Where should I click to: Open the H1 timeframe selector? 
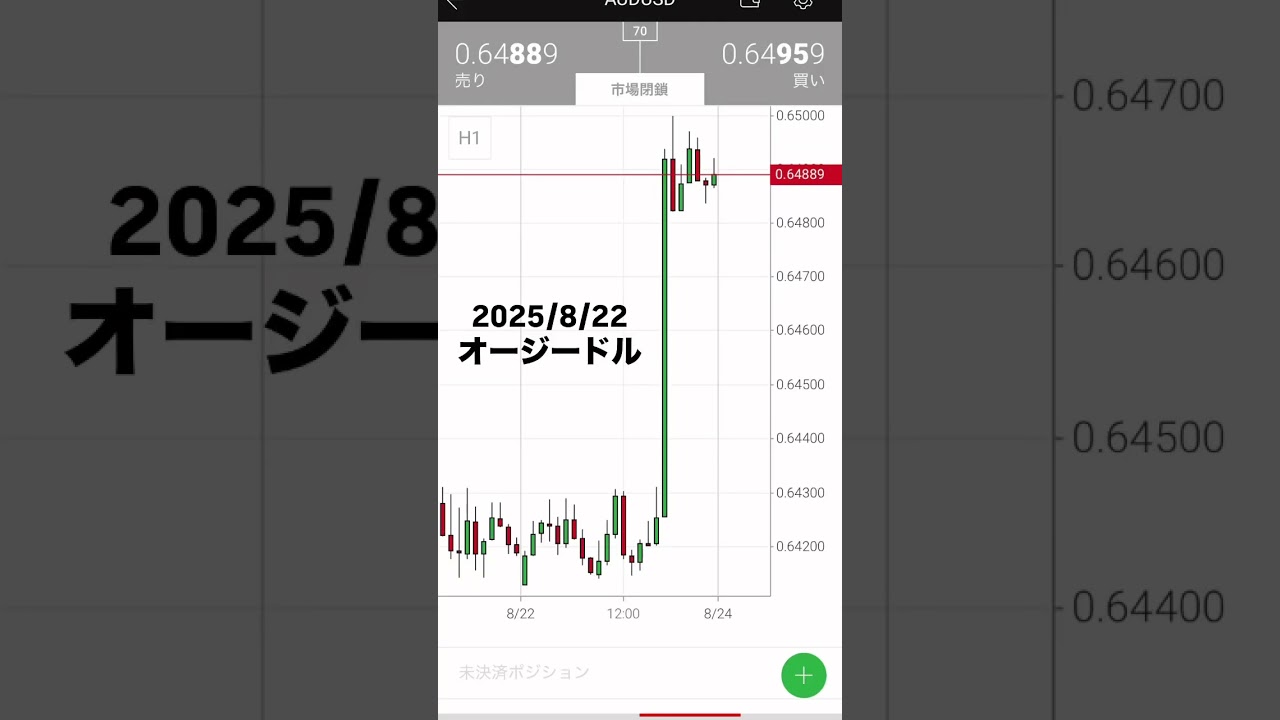point(469,138)
